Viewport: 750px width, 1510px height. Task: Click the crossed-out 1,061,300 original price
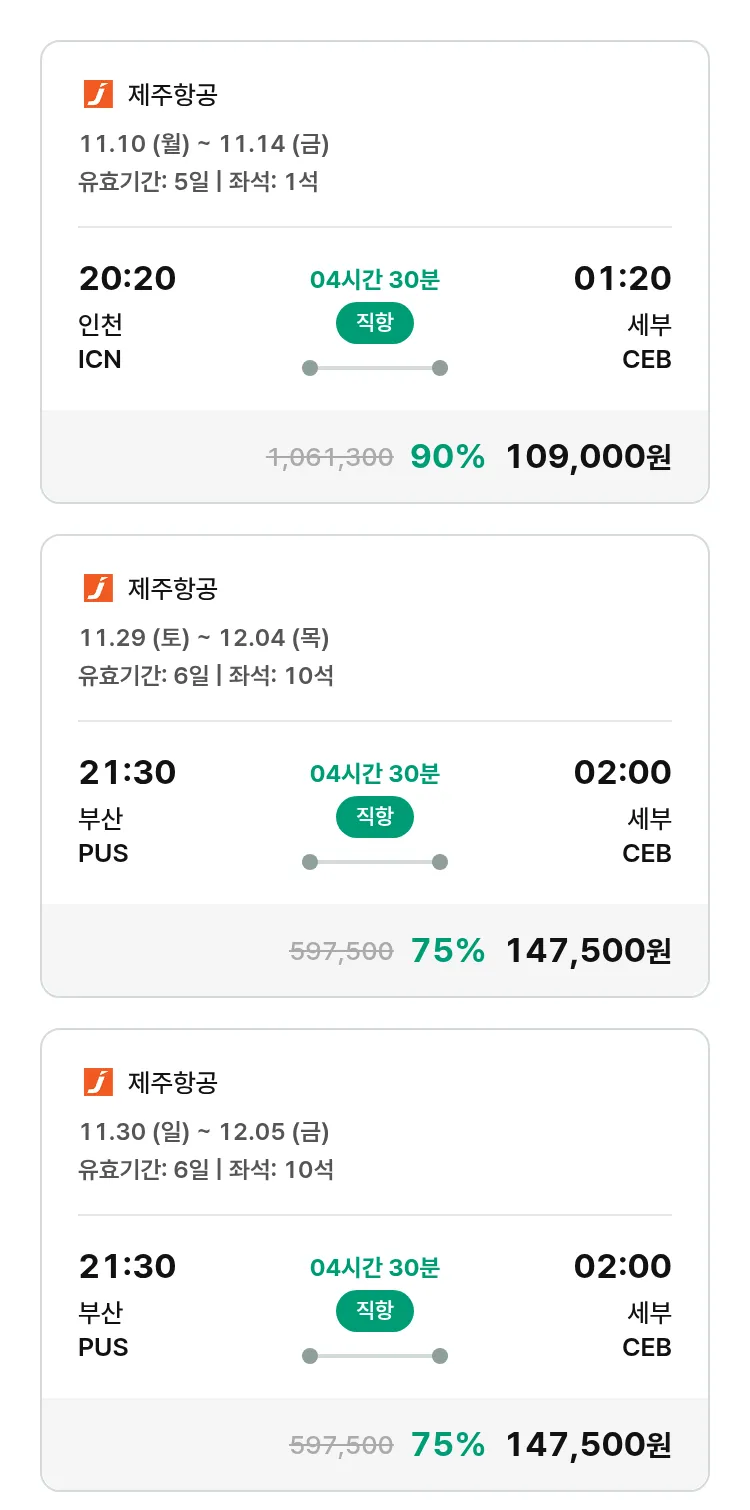330,456
